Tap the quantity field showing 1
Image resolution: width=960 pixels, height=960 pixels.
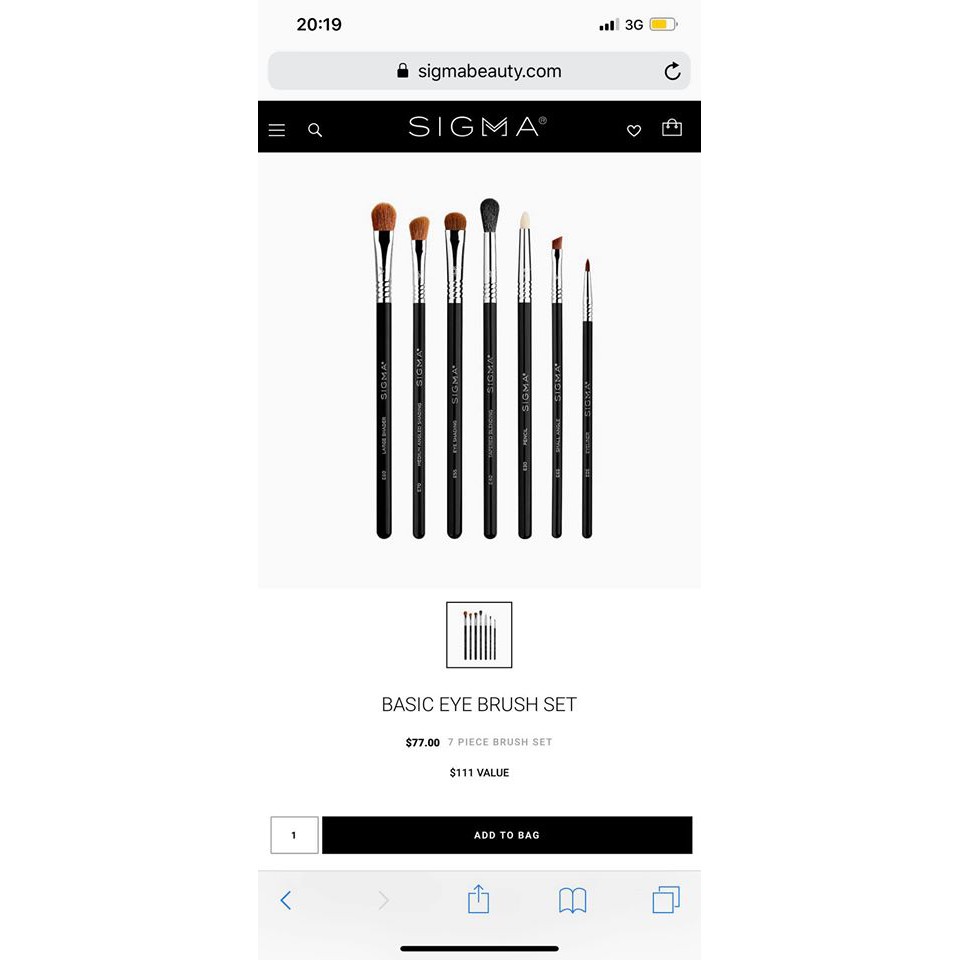coord(294,835)
